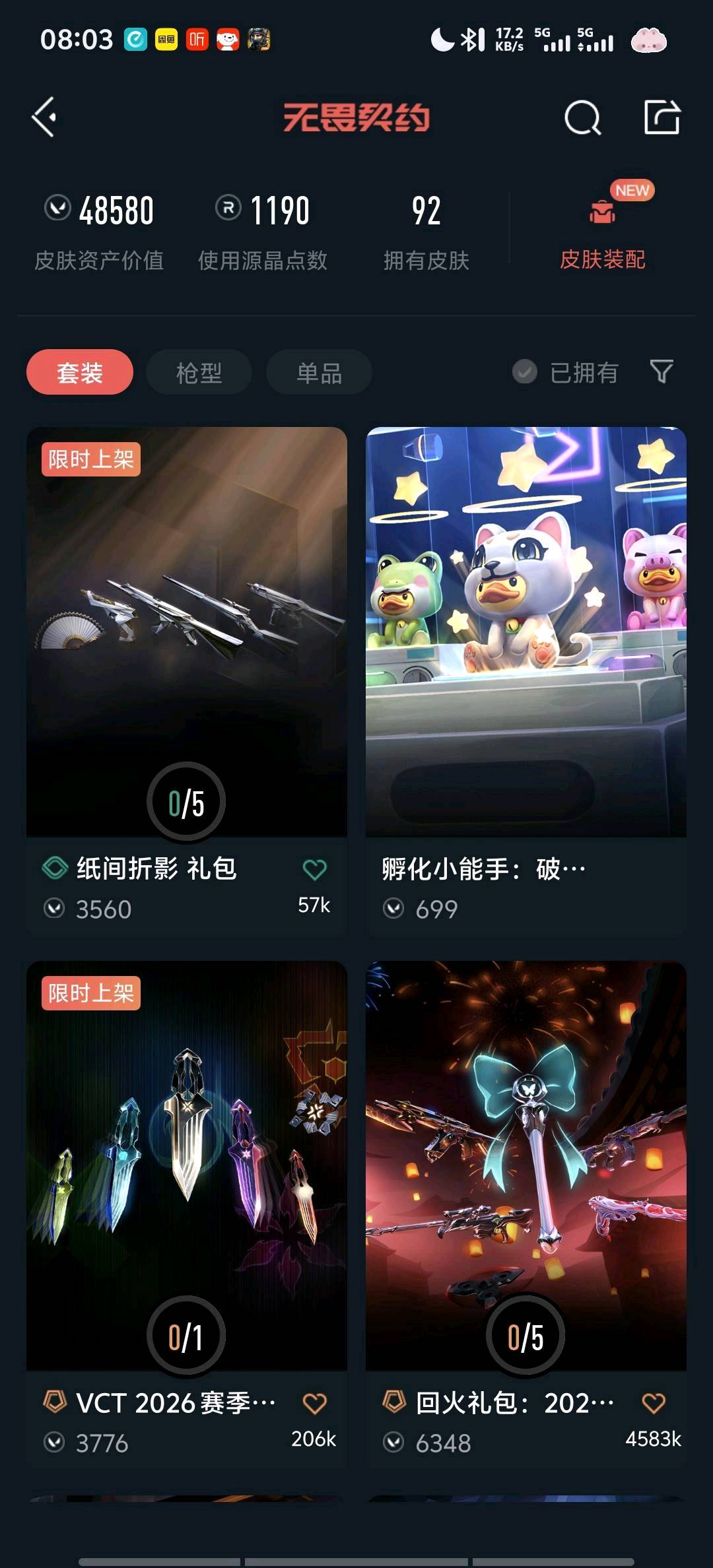Like the VCT 2026 赛季 bundle
Viewport: 713px width, 1568px height.
click(x=314, y=1404)
